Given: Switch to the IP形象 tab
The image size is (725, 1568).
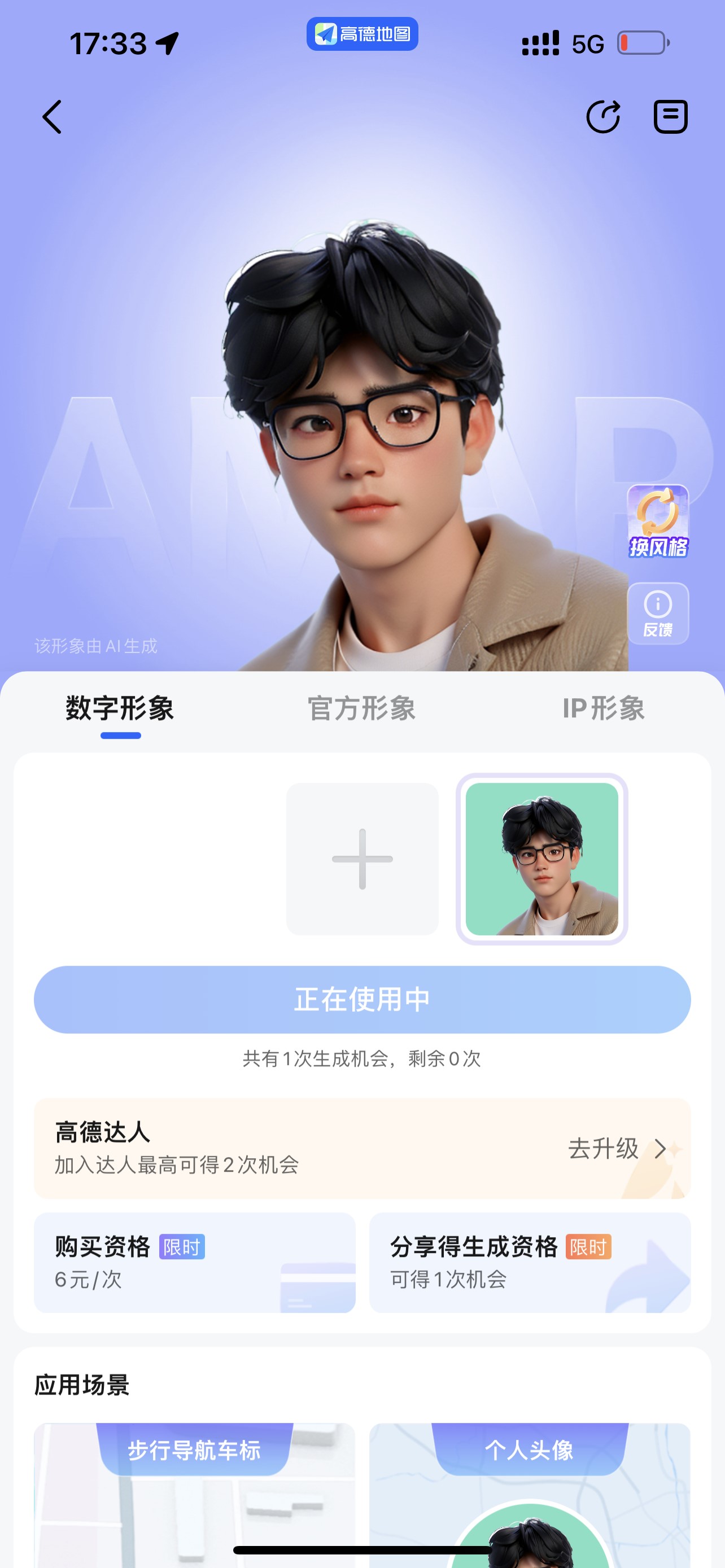Looking at the screenshot, I should pyautogui.click(x=603, y=708).
